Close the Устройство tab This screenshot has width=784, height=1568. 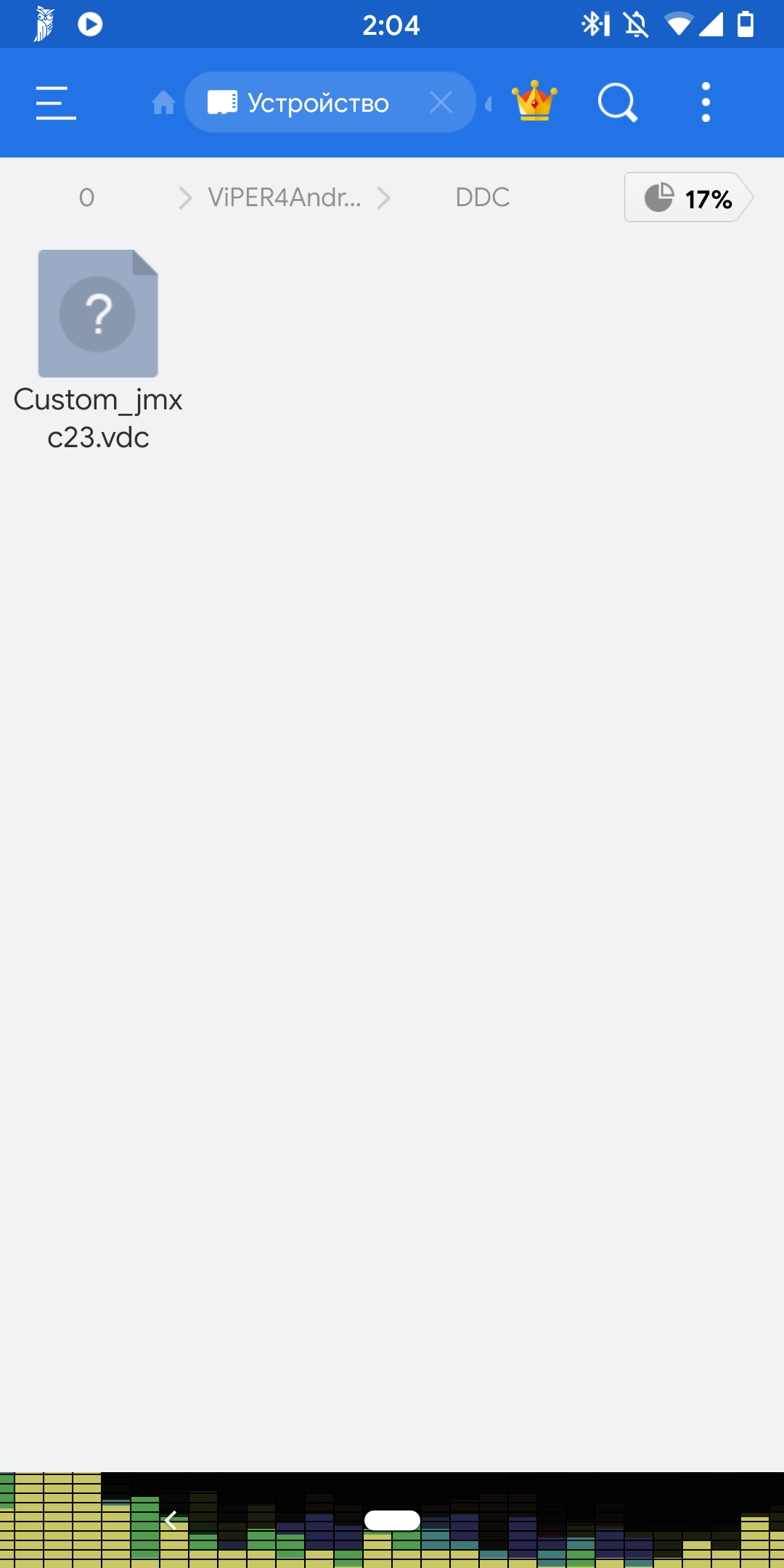click(x=441, y=103)
